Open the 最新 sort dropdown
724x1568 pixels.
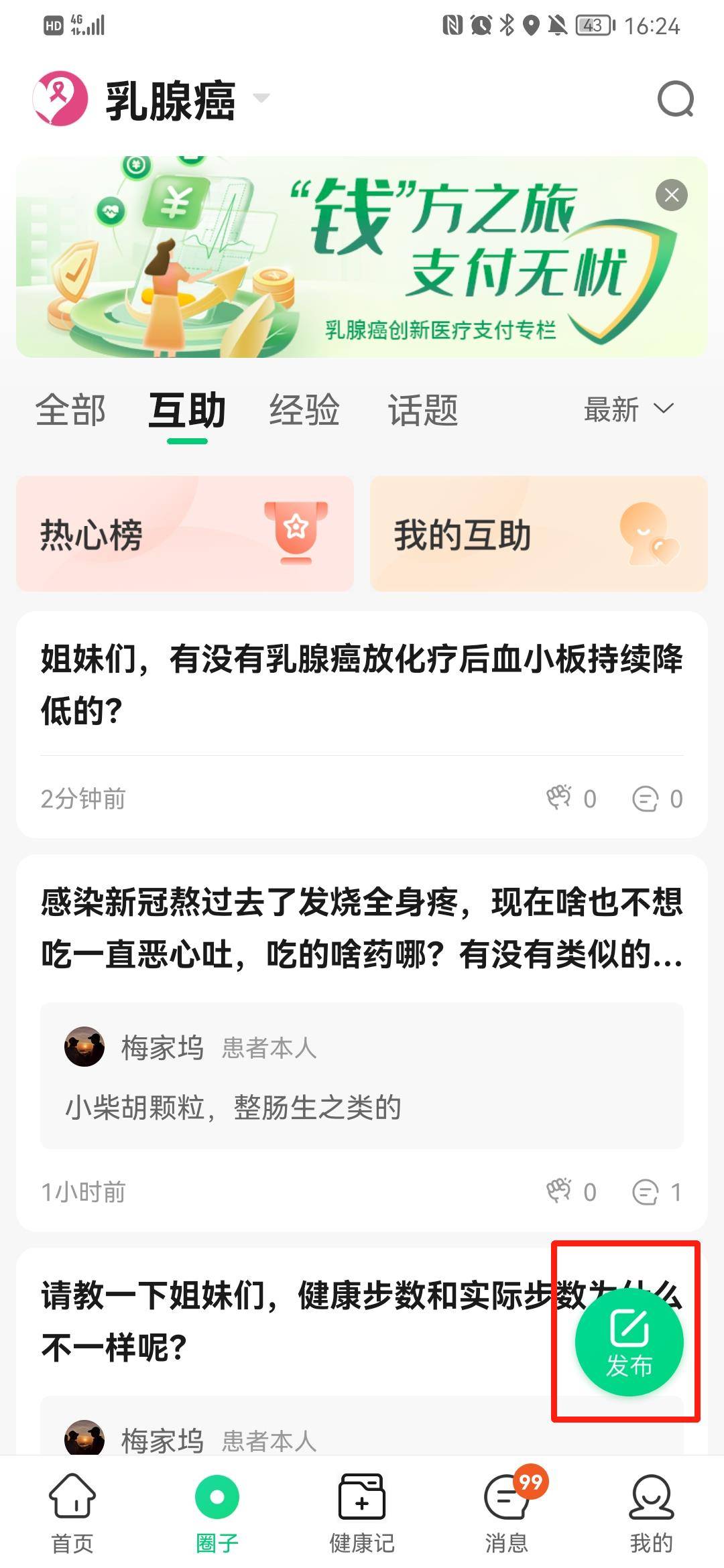(x=628, y=409)
